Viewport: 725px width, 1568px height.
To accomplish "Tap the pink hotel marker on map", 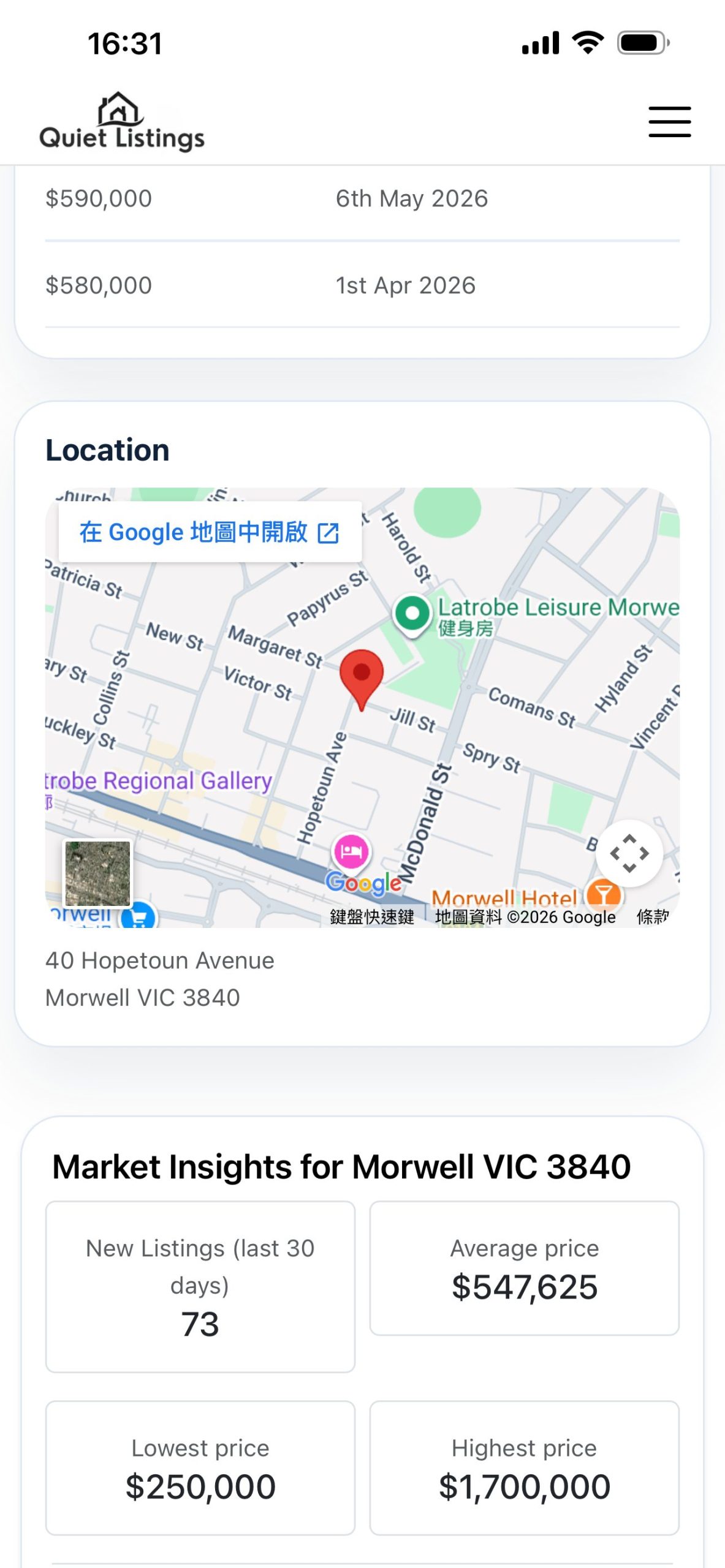I will pos(351,853).
